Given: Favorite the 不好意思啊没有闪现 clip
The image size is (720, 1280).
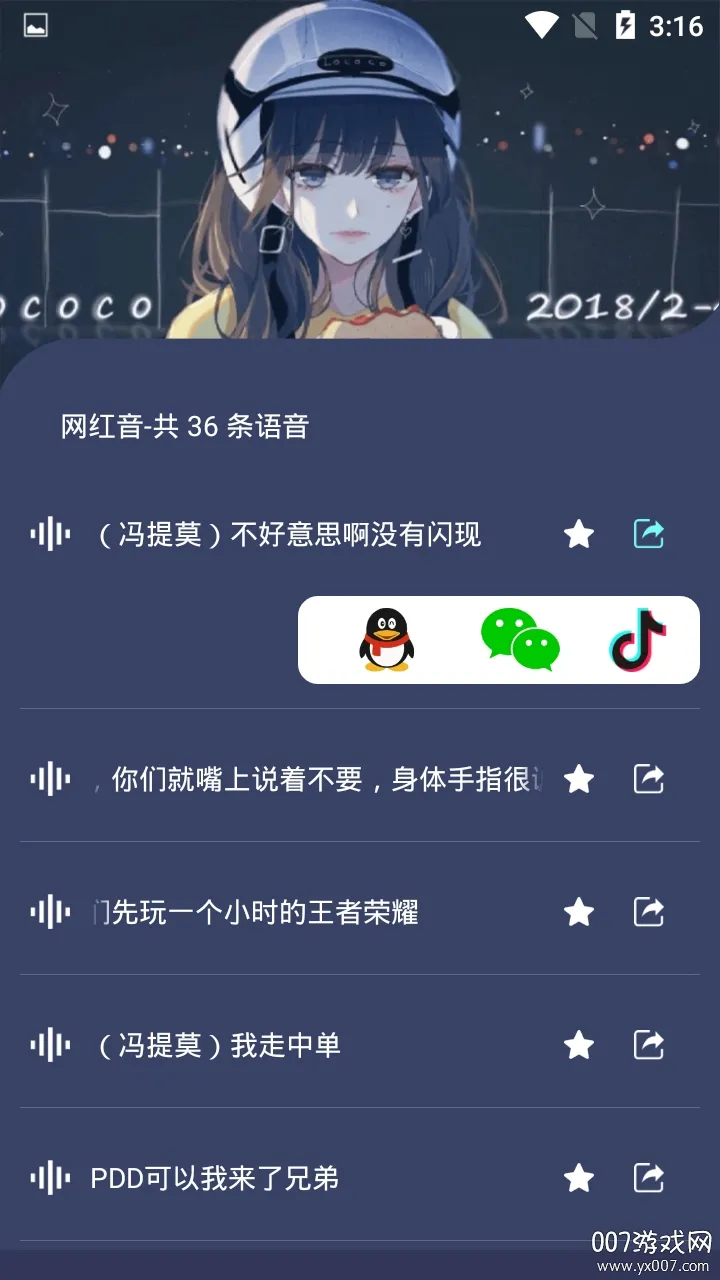Looking at the screenshot, I should click(x=579, y=534).
